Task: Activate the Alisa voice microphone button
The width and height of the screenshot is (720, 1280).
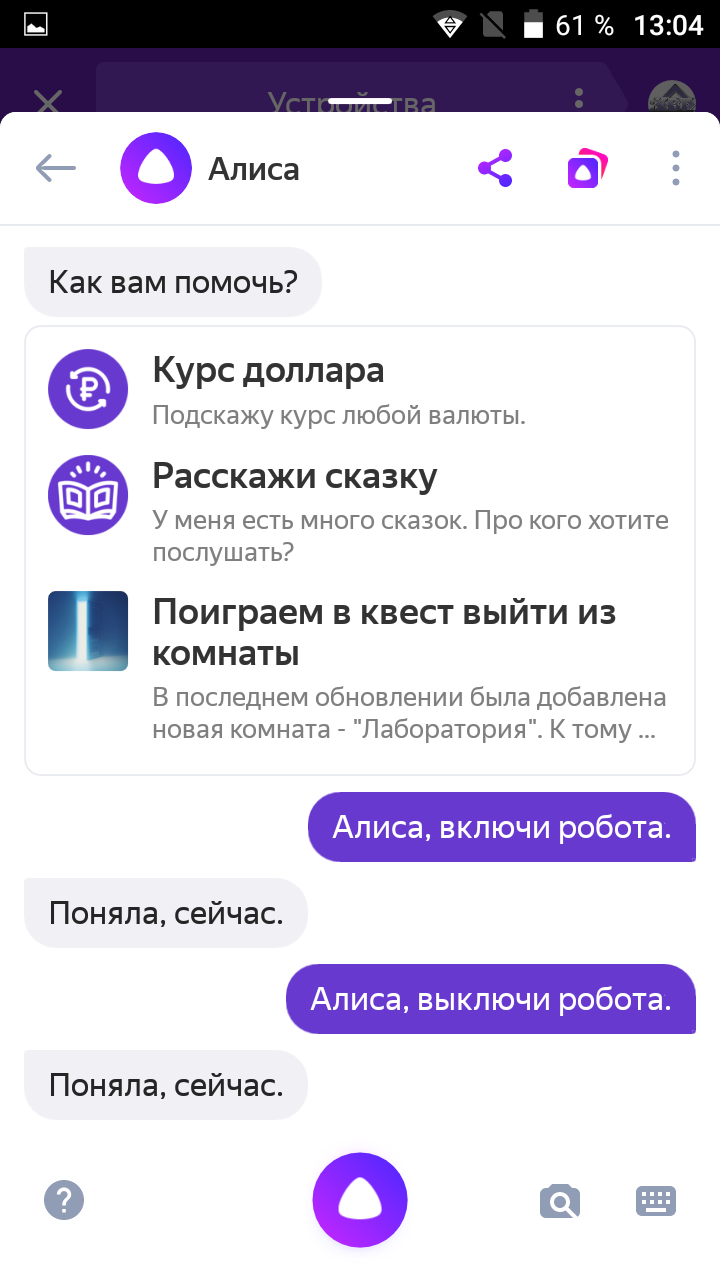Action: tap(360, 1199)
